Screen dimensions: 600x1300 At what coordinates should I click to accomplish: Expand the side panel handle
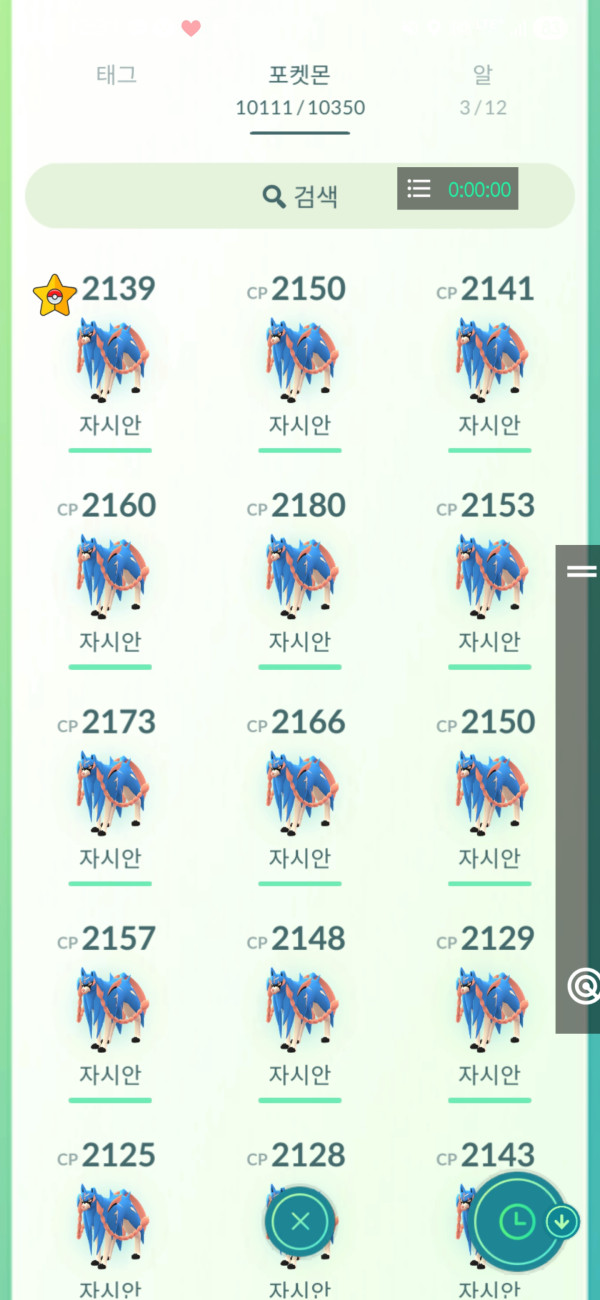[x=581, y=571]
